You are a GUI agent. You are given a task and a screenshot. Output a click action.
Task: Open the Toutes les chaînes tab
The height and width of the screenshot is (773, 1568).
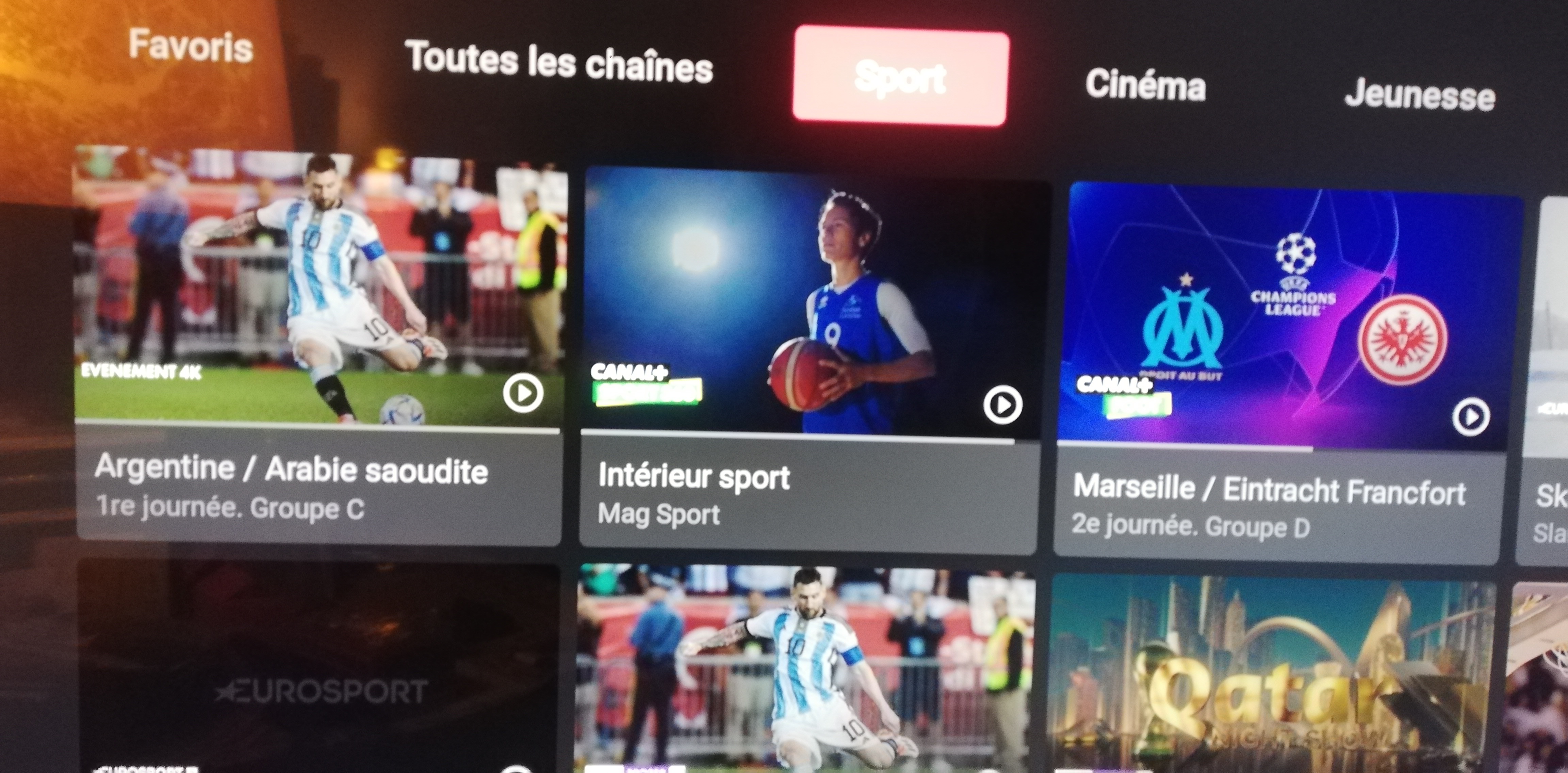558,63
